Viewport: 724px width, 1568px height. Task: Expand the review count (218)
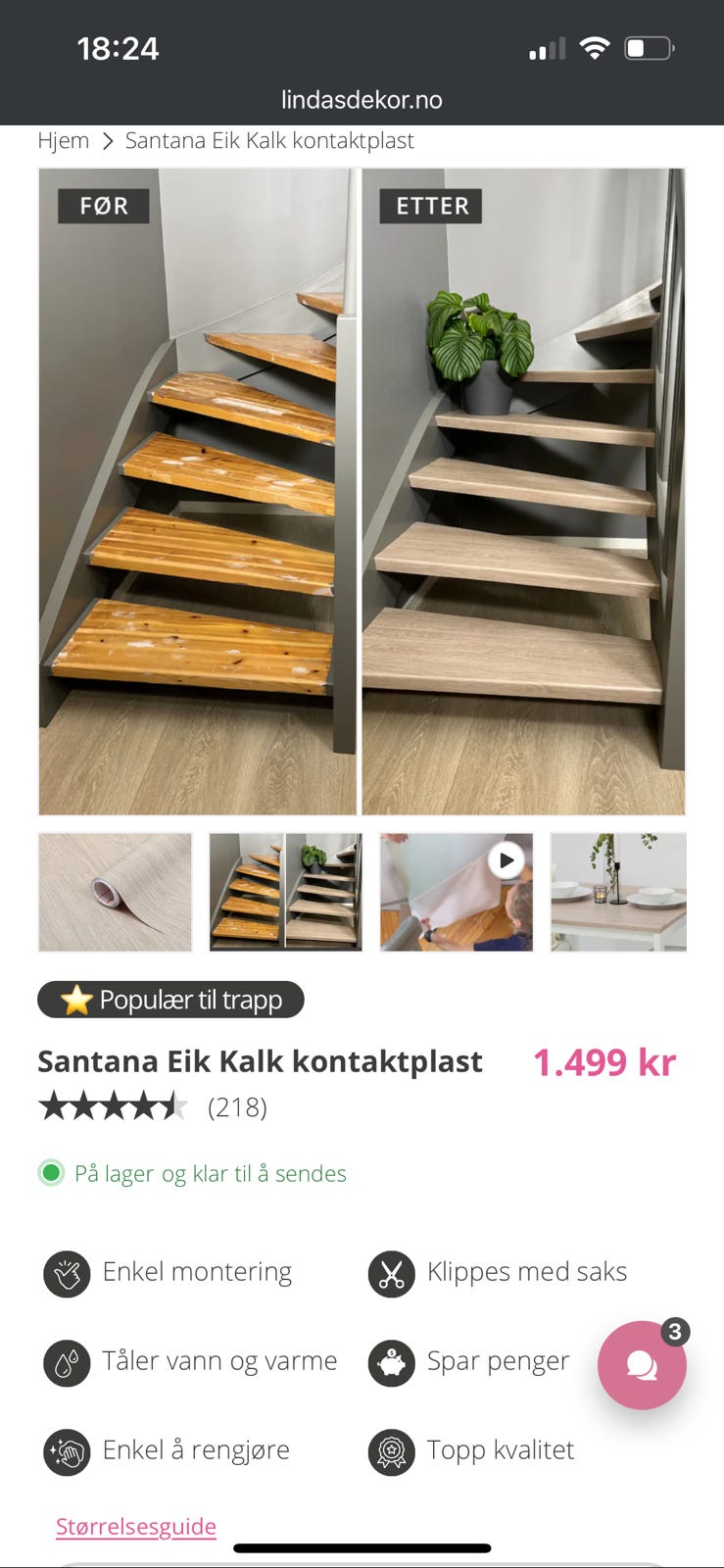237,1107
